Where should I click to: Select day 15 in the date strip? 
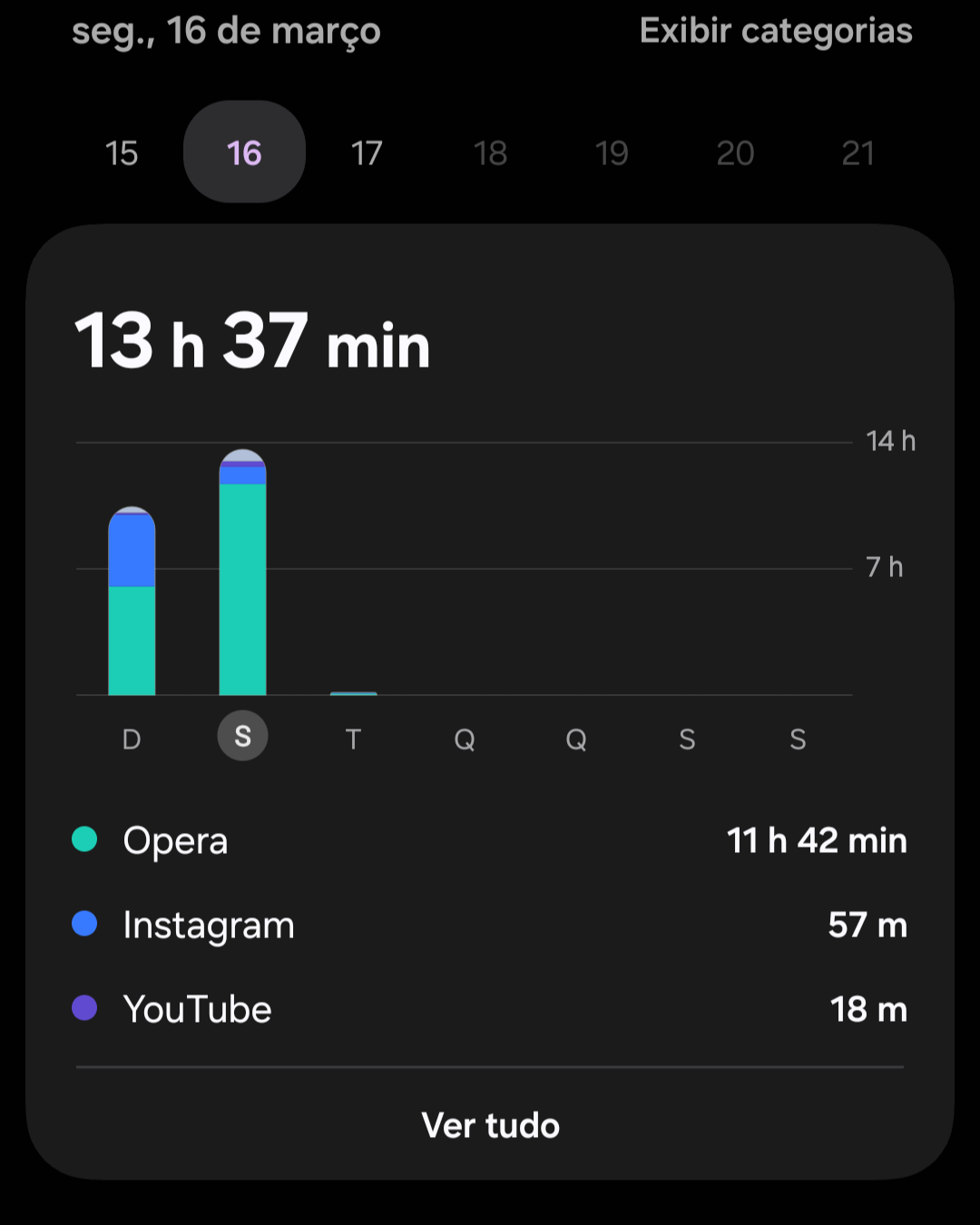[x=122, y=152]
